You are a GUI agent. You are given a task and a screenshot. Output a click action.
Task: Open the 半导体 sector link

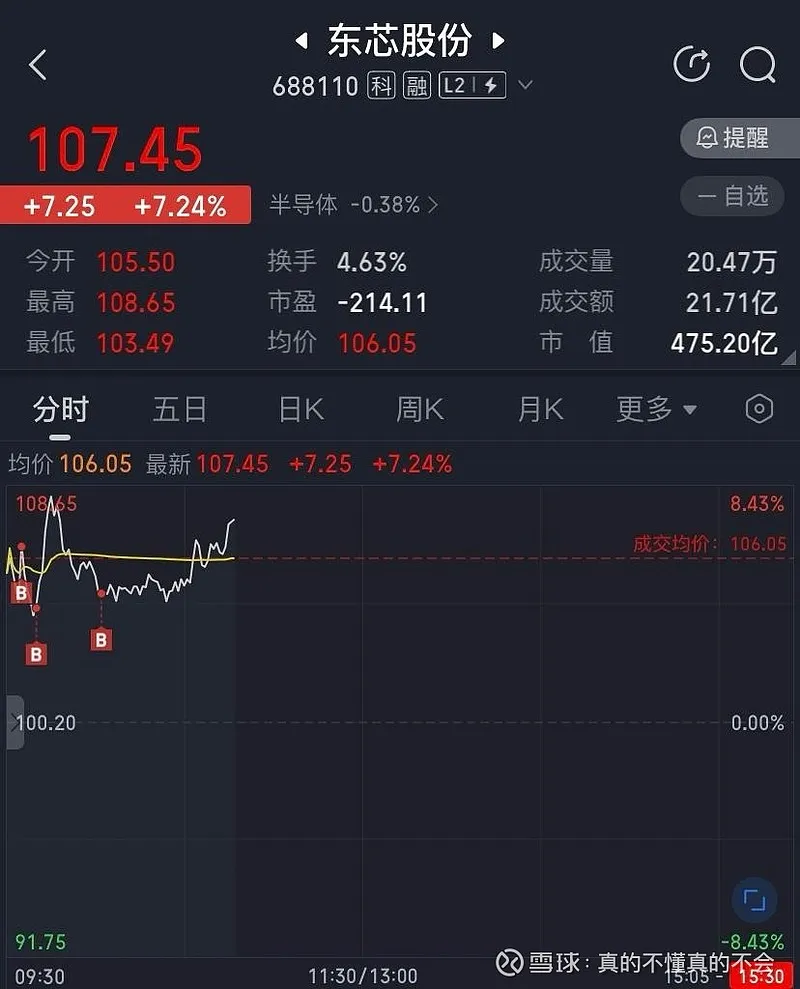point(354,205)
